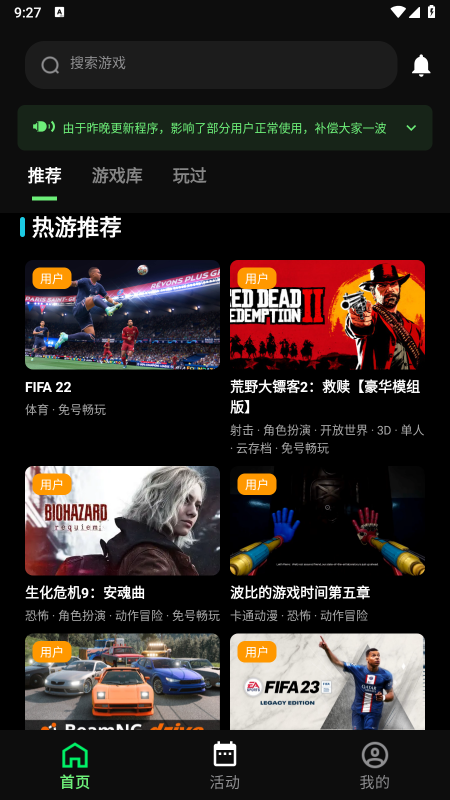Image resolution: width=450 pixels, height=800 pixels.
Task: Expand the green announcement banner chevron
Action: click(x=411, y=128)
